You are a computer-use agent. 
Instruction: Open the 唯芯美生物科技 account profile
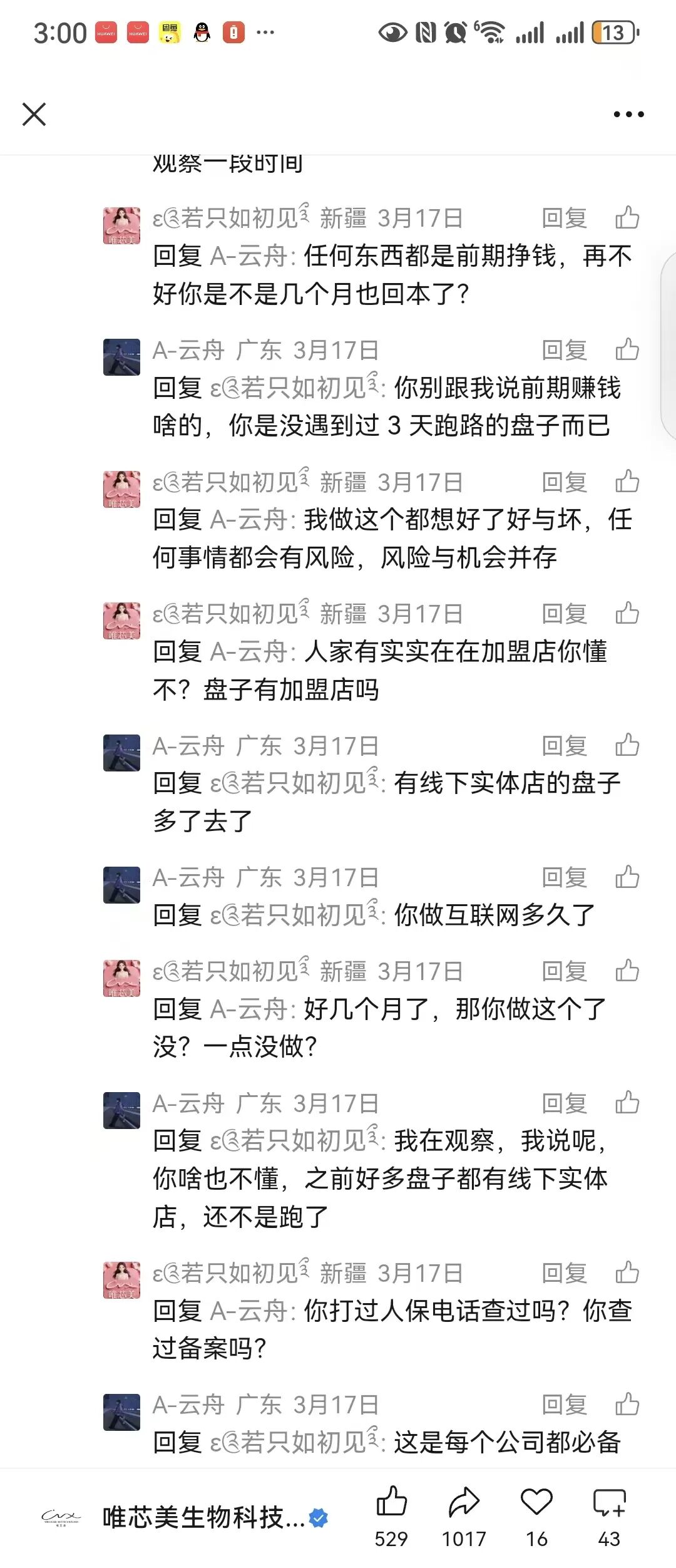(x=202, y=1517)
